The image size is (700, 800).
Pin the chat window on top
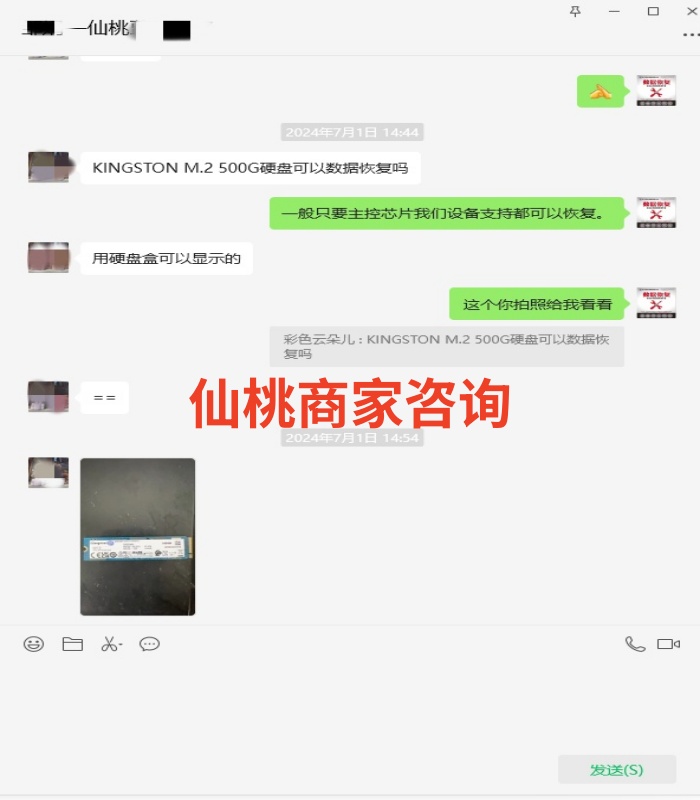[x=575, y=11]
